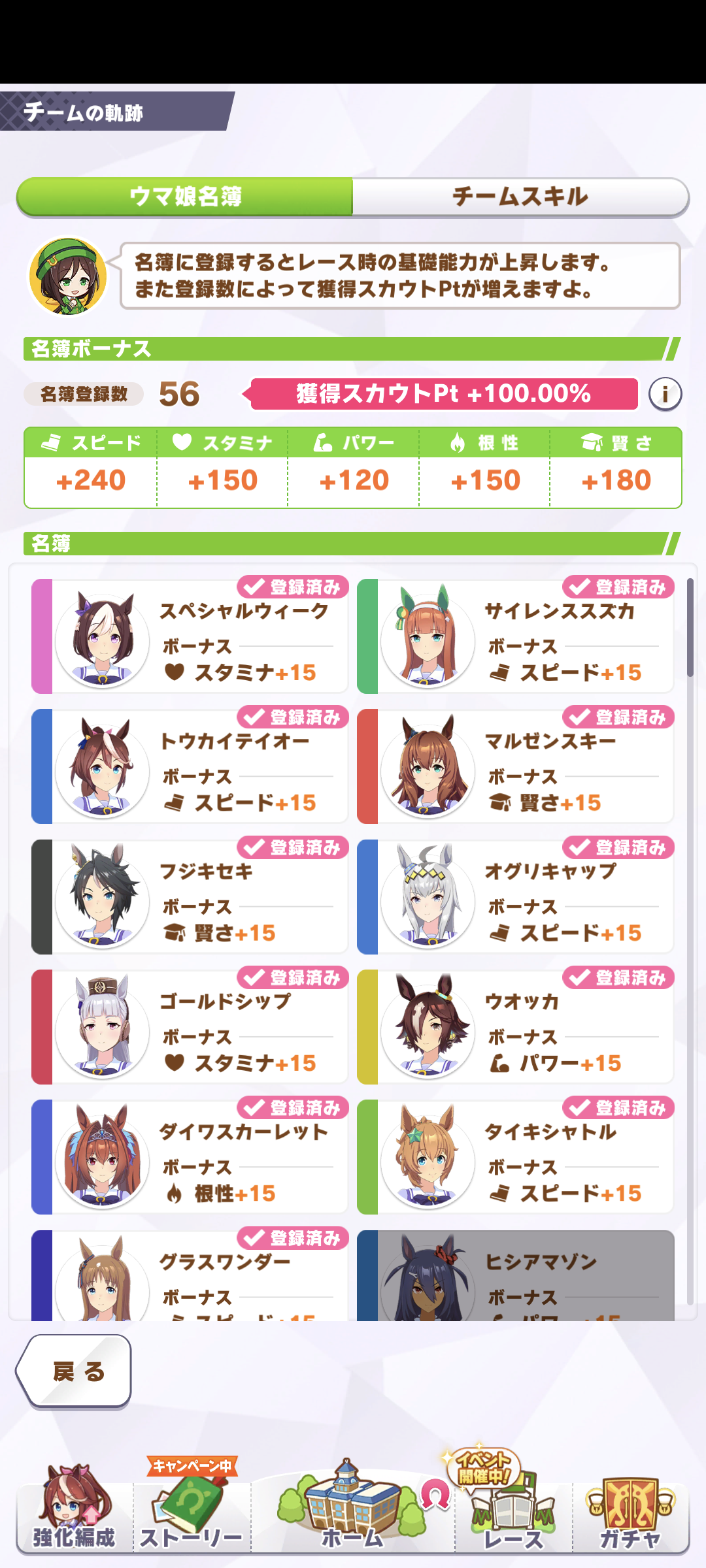View the マルゼンスキー card
This screenshot has height=1568, width=706.
[515, 766]
